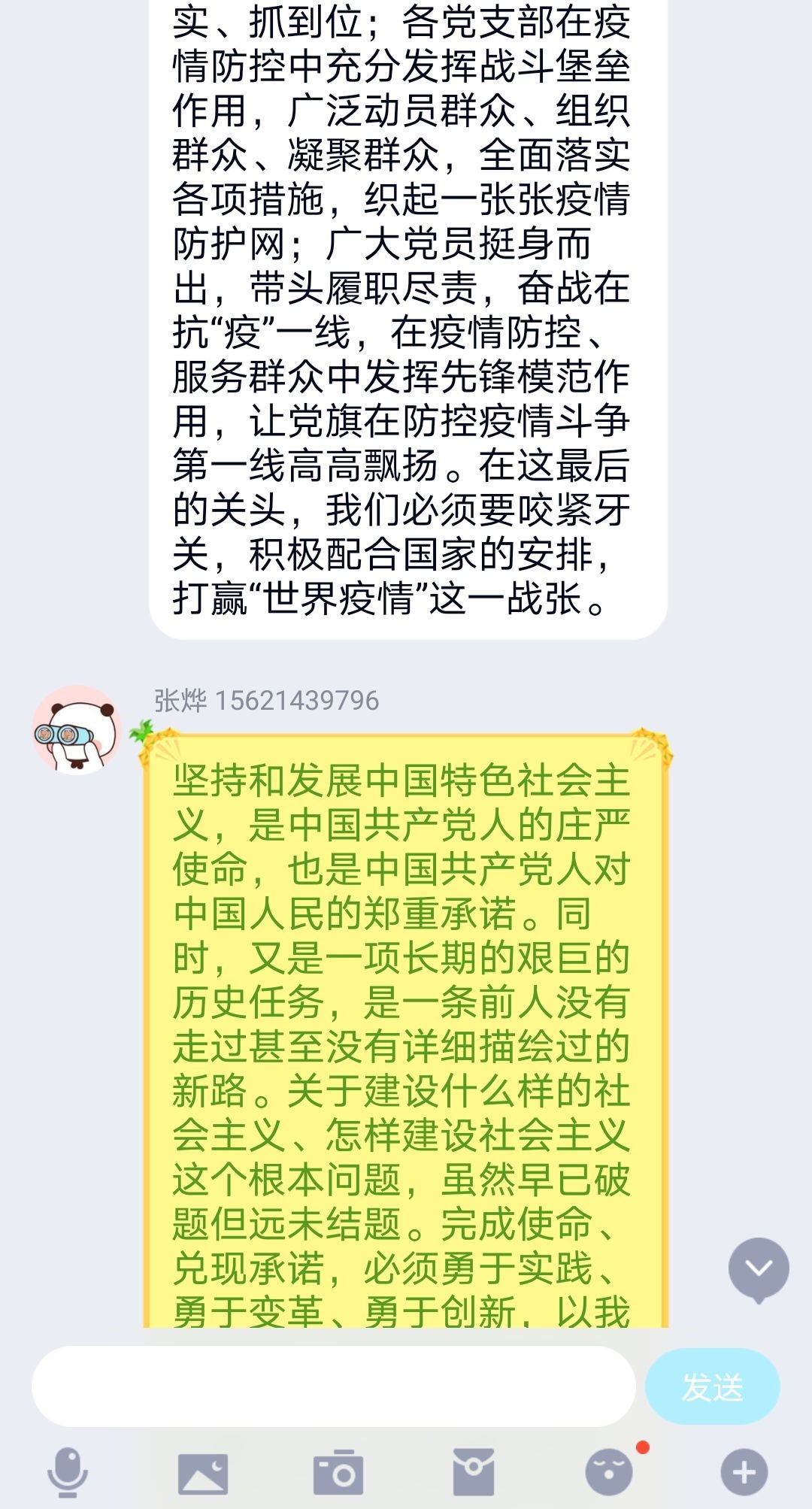The height and width of the screenshot is (1509, 812).
Task: Tap the message input field
Action: click(x=333, y=1386)
